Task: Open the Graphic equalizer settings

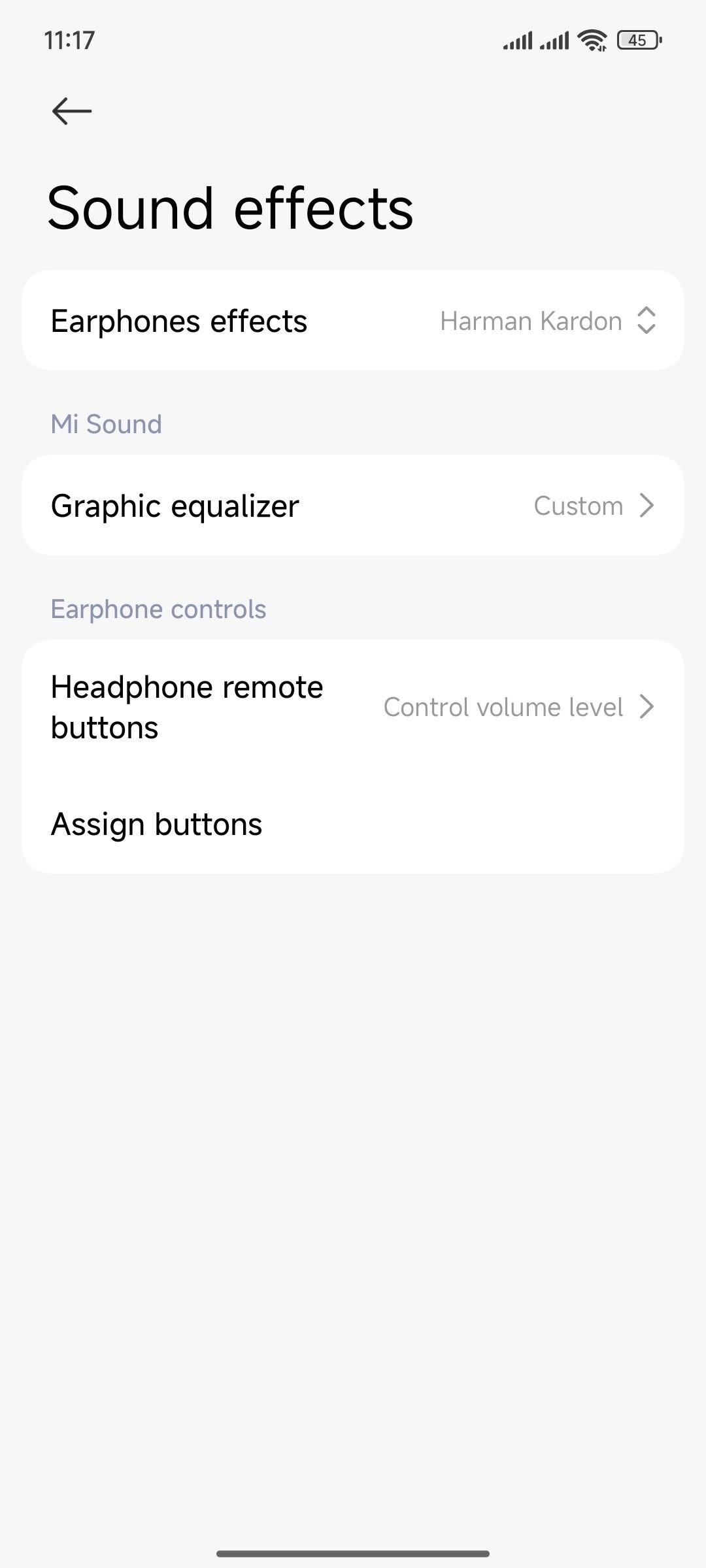Action: click(x=353, y=506)
